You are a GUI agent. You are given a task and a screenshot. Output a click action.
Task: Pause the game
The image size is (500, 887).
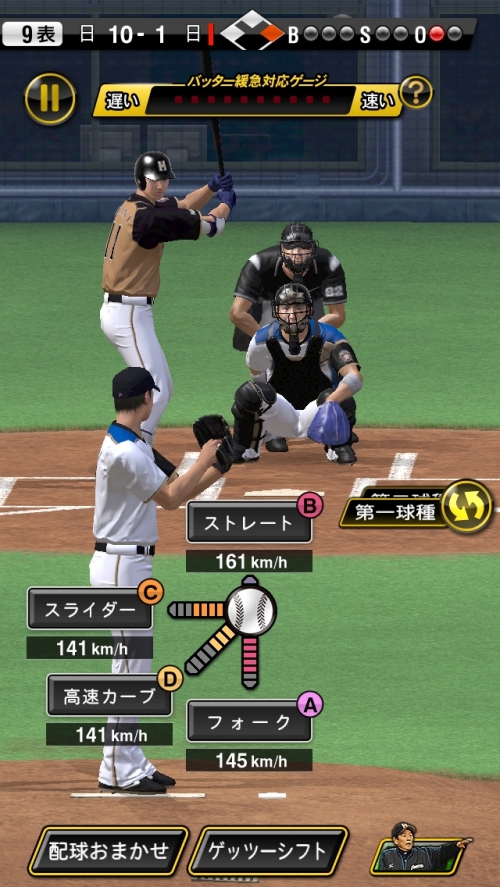point(50,98)
